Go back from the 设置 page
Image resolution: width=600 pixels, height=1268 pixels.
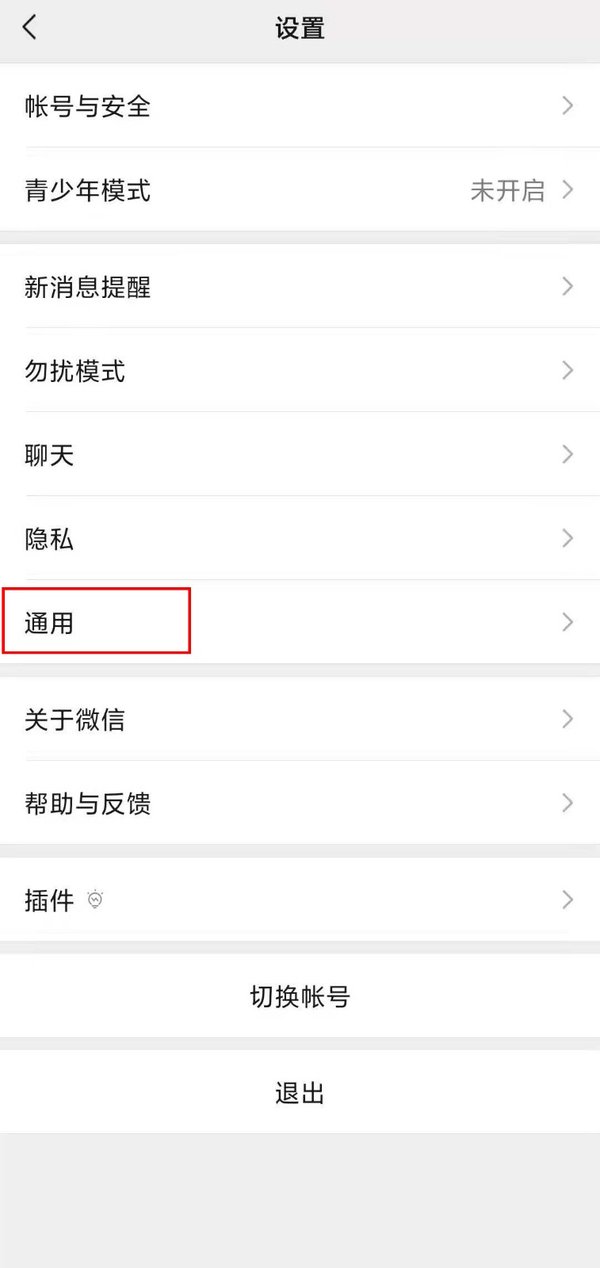click(x=29, y=27)
